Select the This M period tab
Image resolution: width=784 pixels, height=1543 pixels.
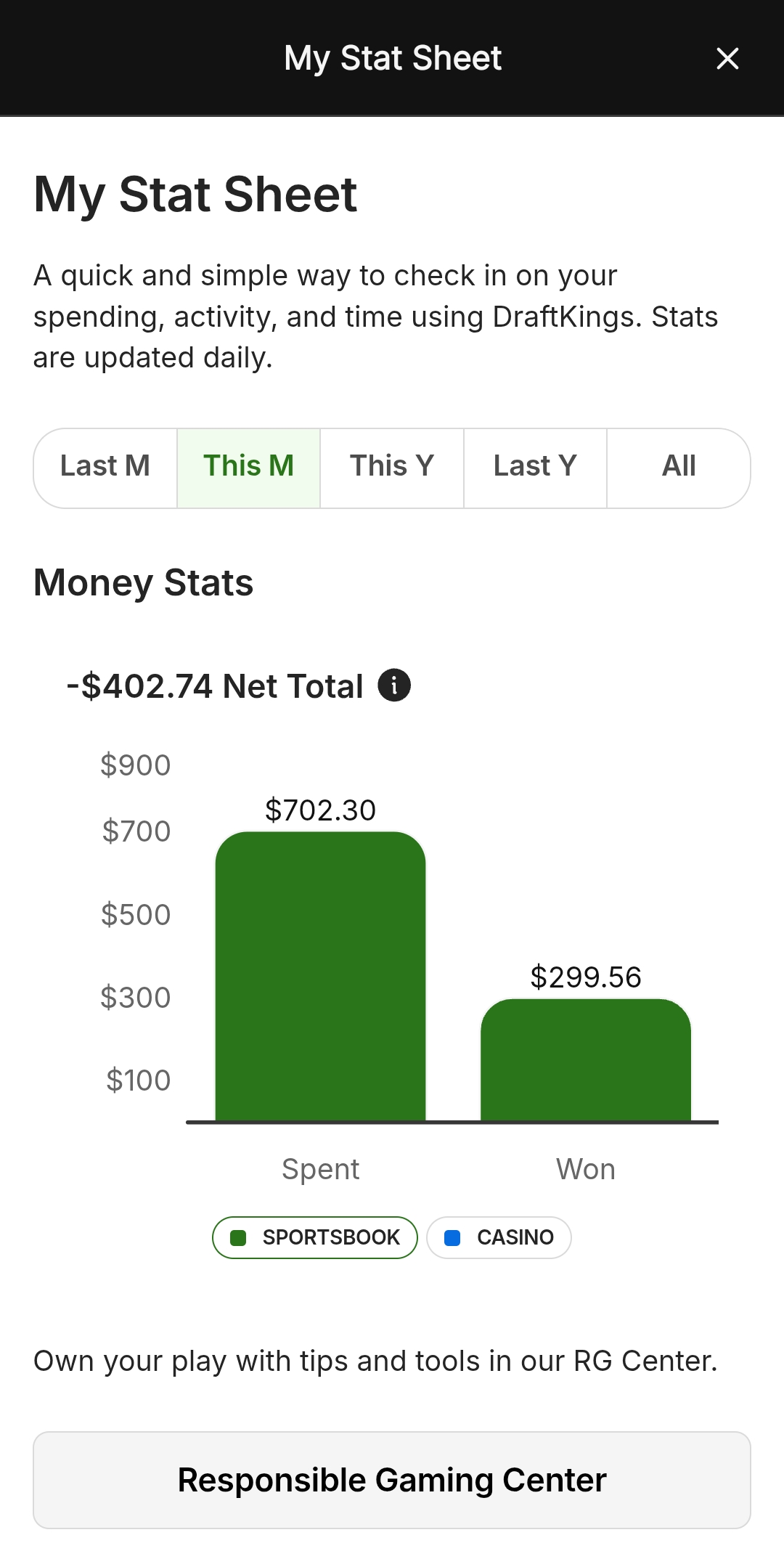click(x=248, y=466)
